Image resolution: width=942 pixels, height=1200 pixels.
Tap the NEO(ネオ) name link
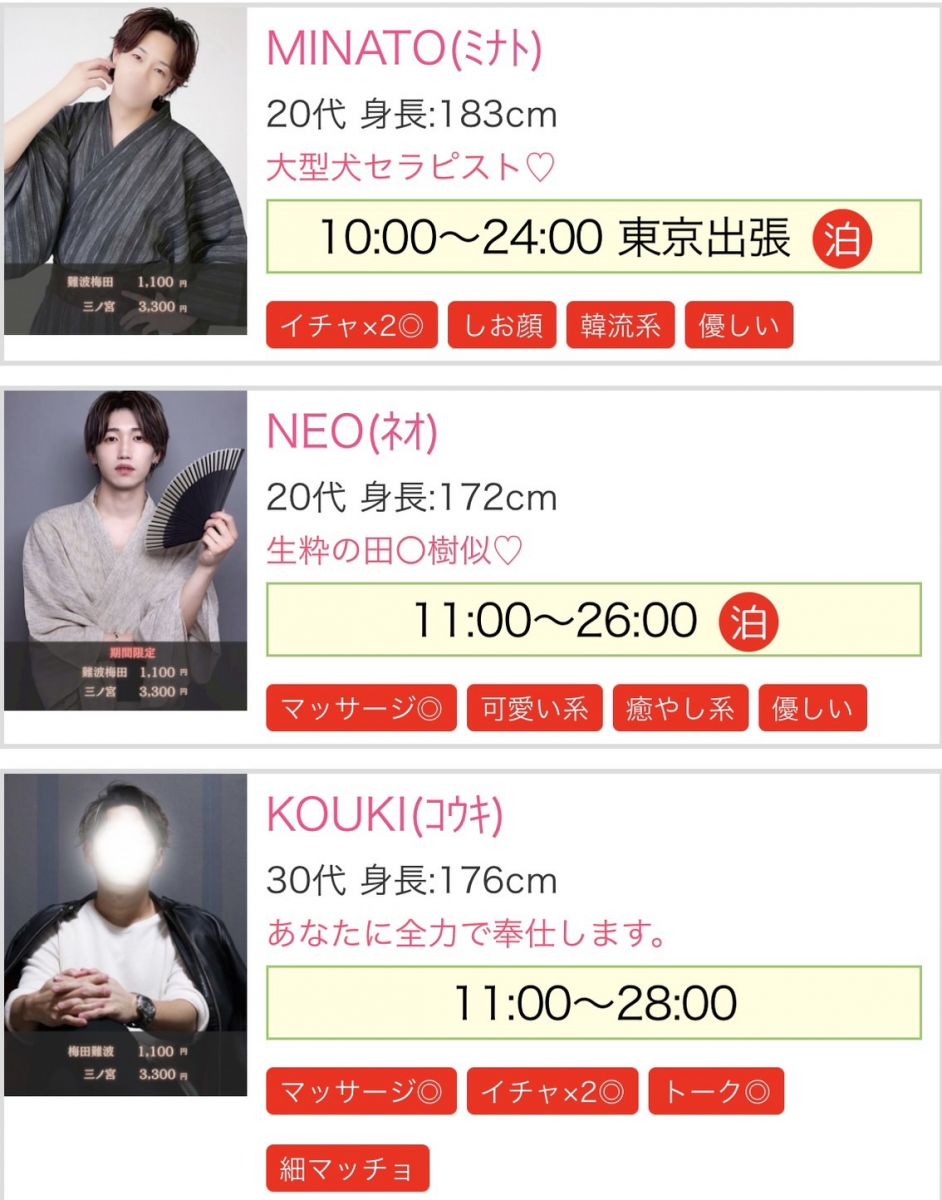pyautogui.click(x=352, y=432)
